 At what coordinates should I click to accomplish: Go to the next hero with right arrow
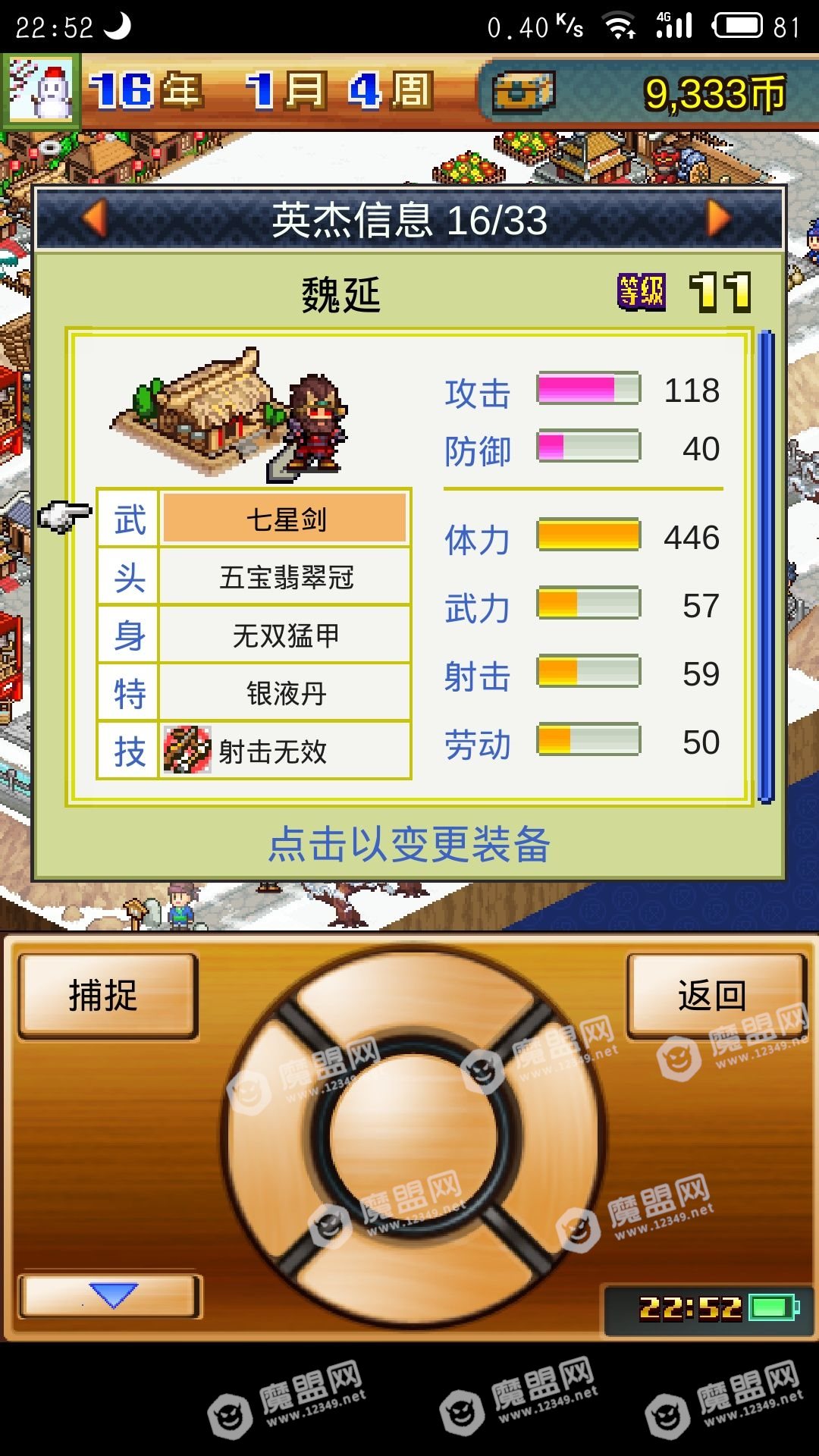[x=718, y=219]
